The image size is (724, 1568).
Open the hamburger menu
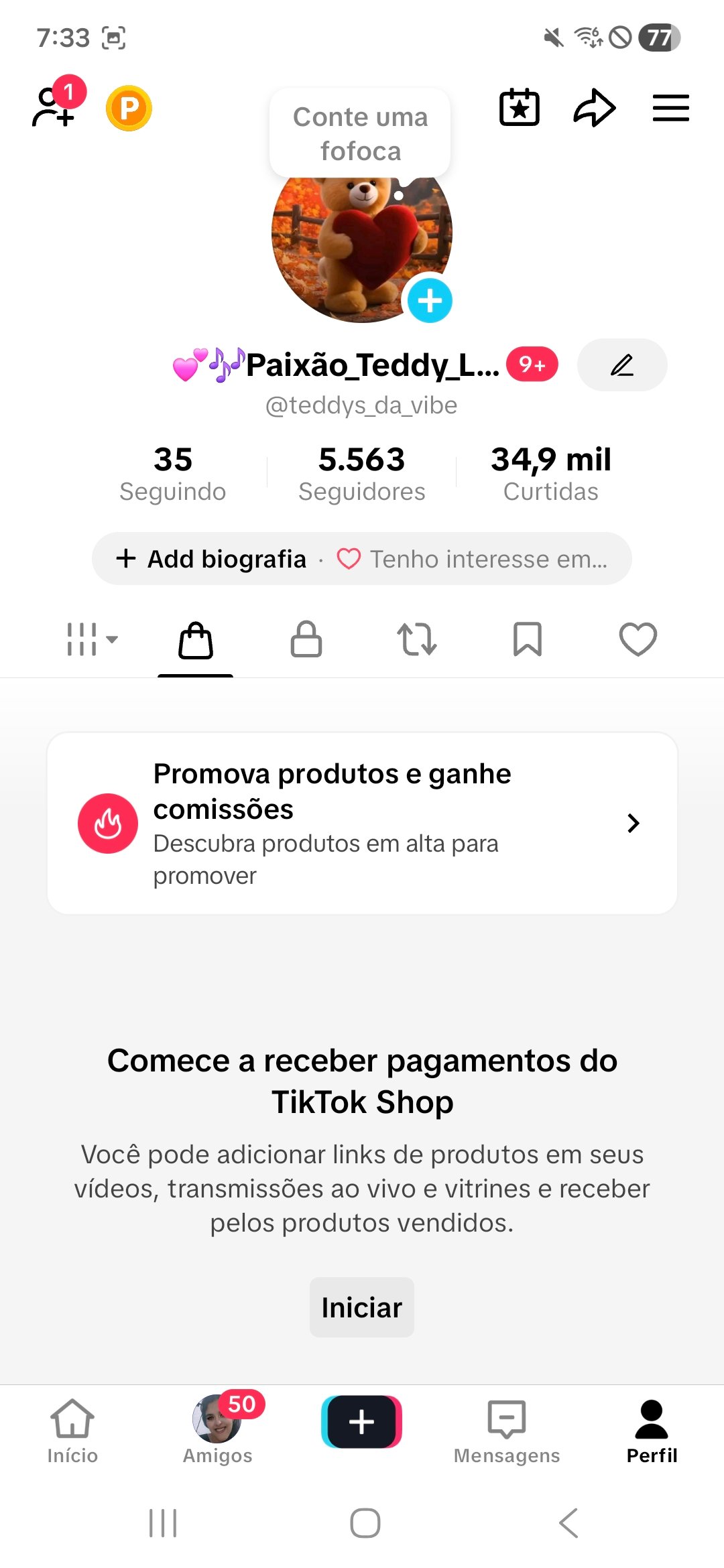tap(670, 107)
